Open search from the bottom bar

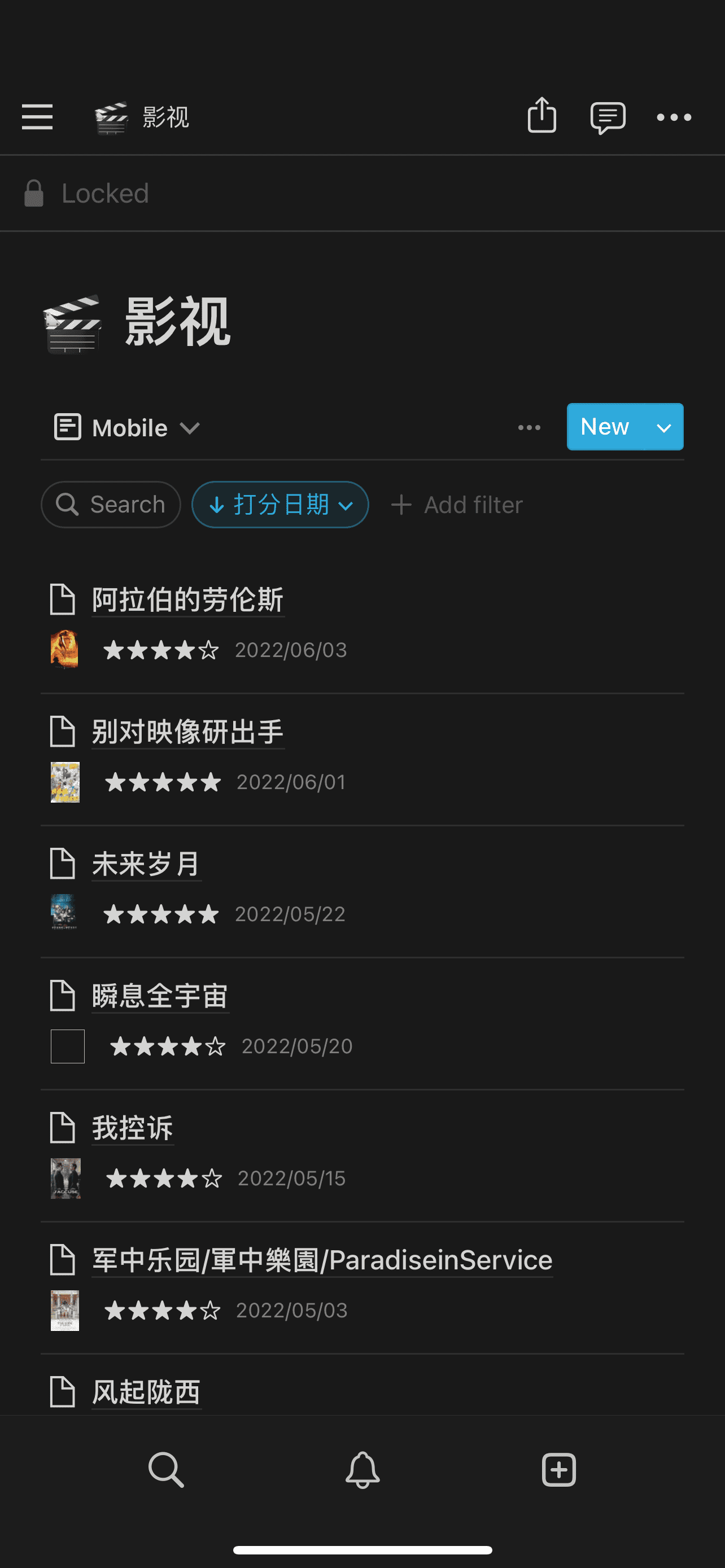[165, 1469]
